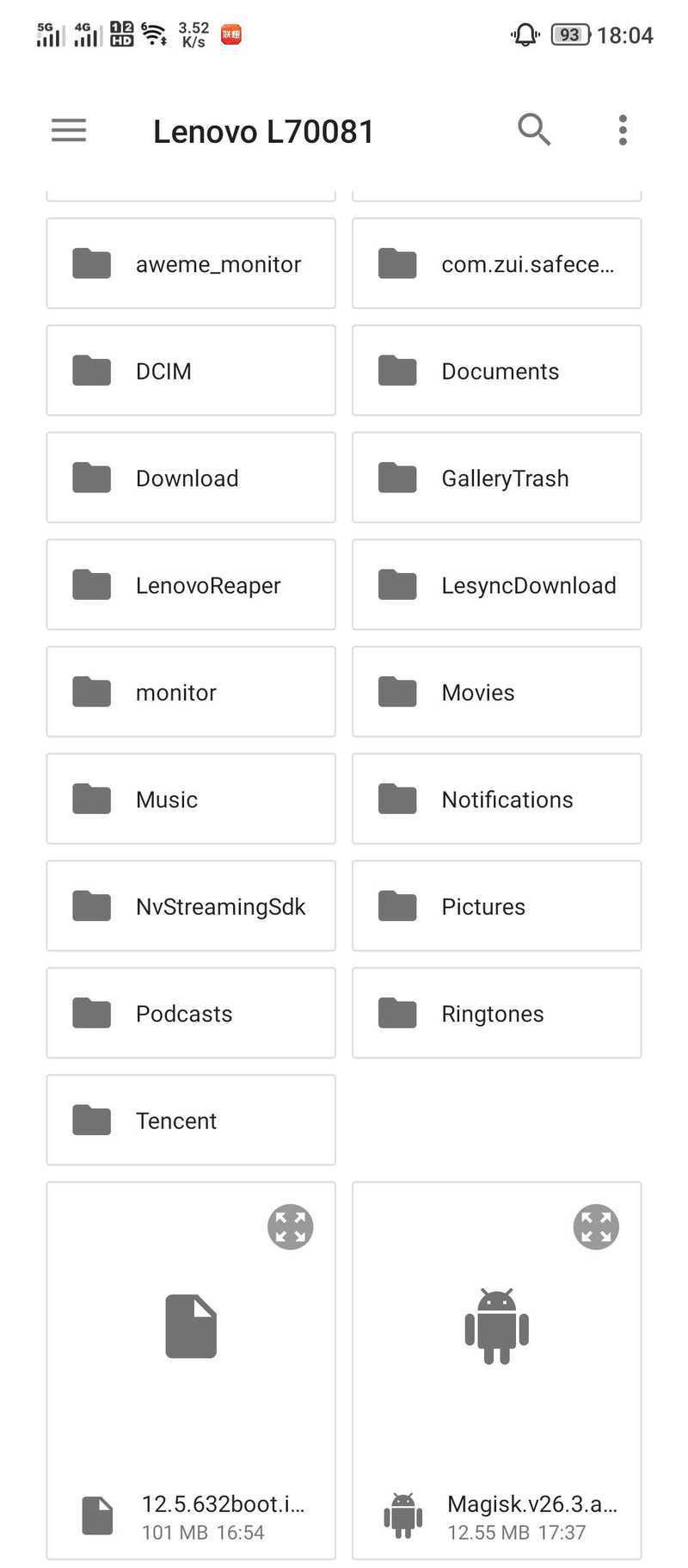
Task: Open the DCIM folder
Action: coord(191,371)
